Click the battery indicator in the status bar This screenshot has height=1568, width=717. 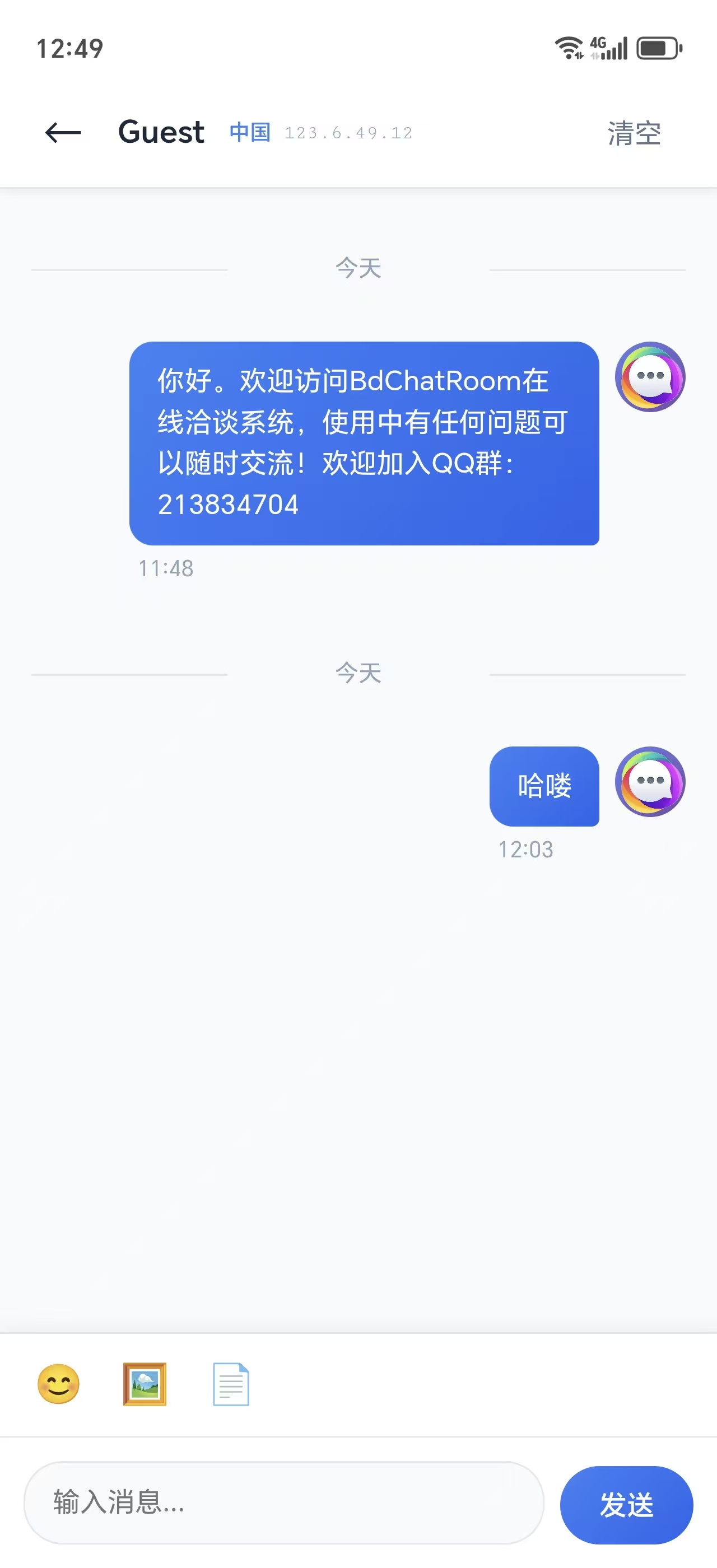coord(659,48)
